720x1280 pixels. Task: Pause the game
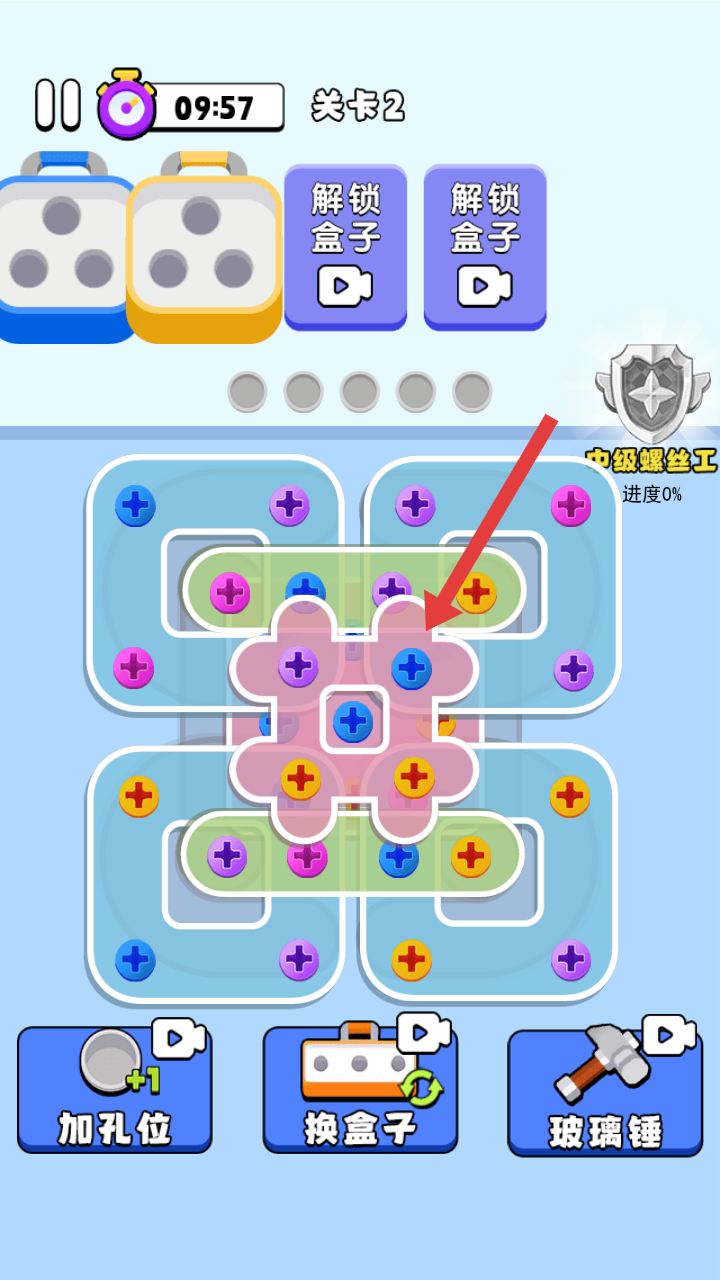pyautogui.click(x=57, y=105)
